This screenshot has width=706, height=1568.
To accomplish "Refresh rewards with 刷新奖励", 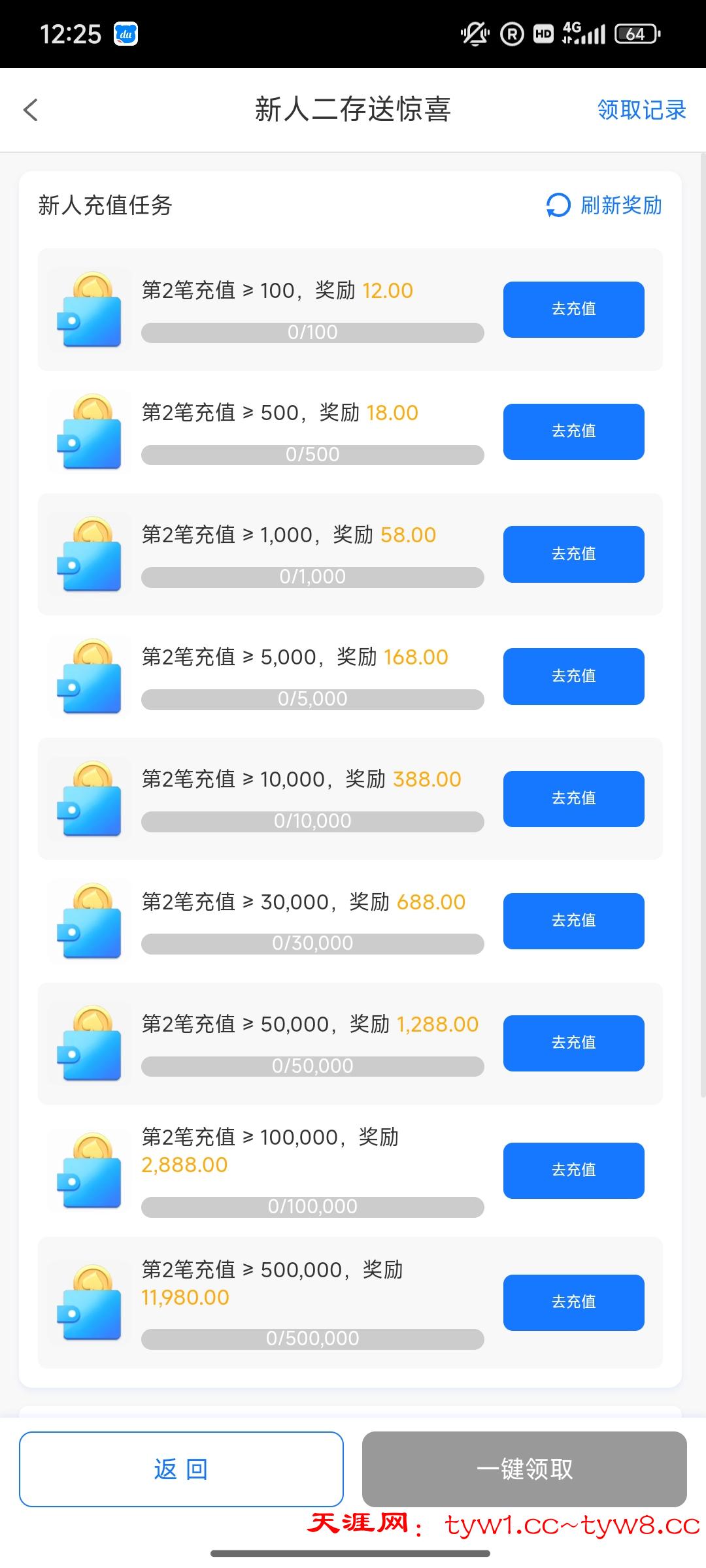I will [x=604, y=205].
